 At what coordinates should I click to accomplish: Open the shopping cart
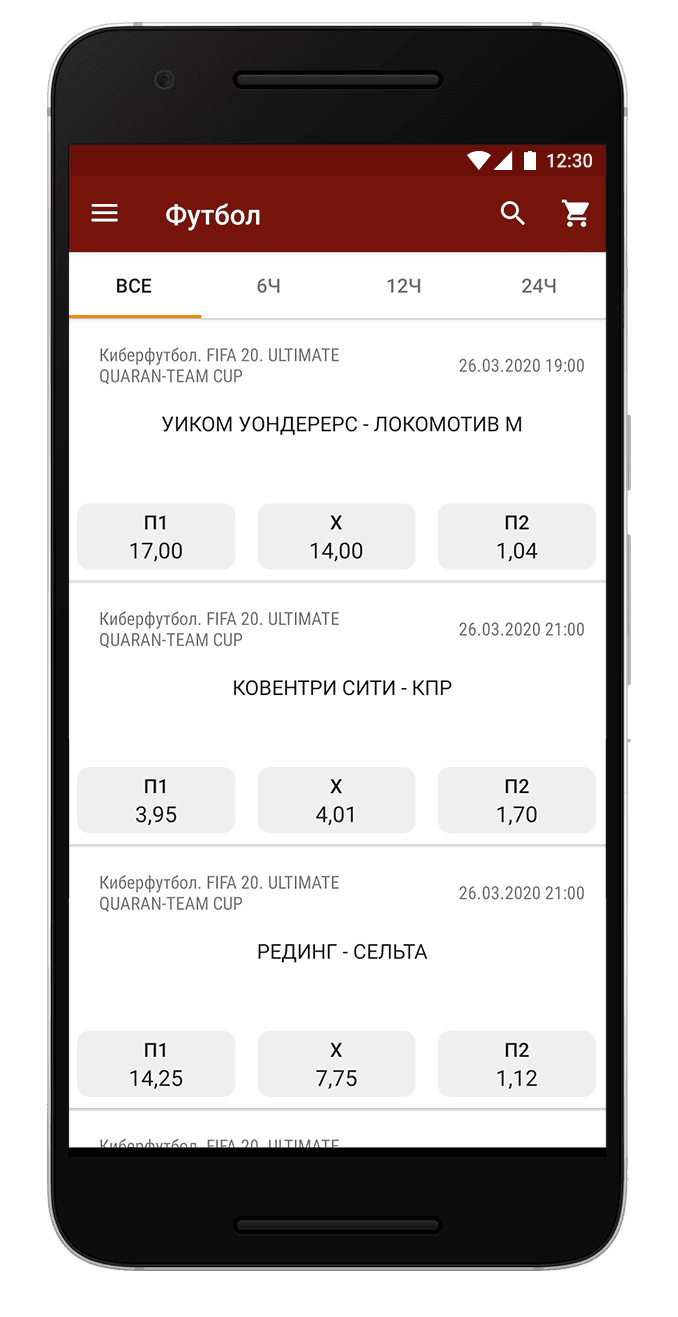575,214
